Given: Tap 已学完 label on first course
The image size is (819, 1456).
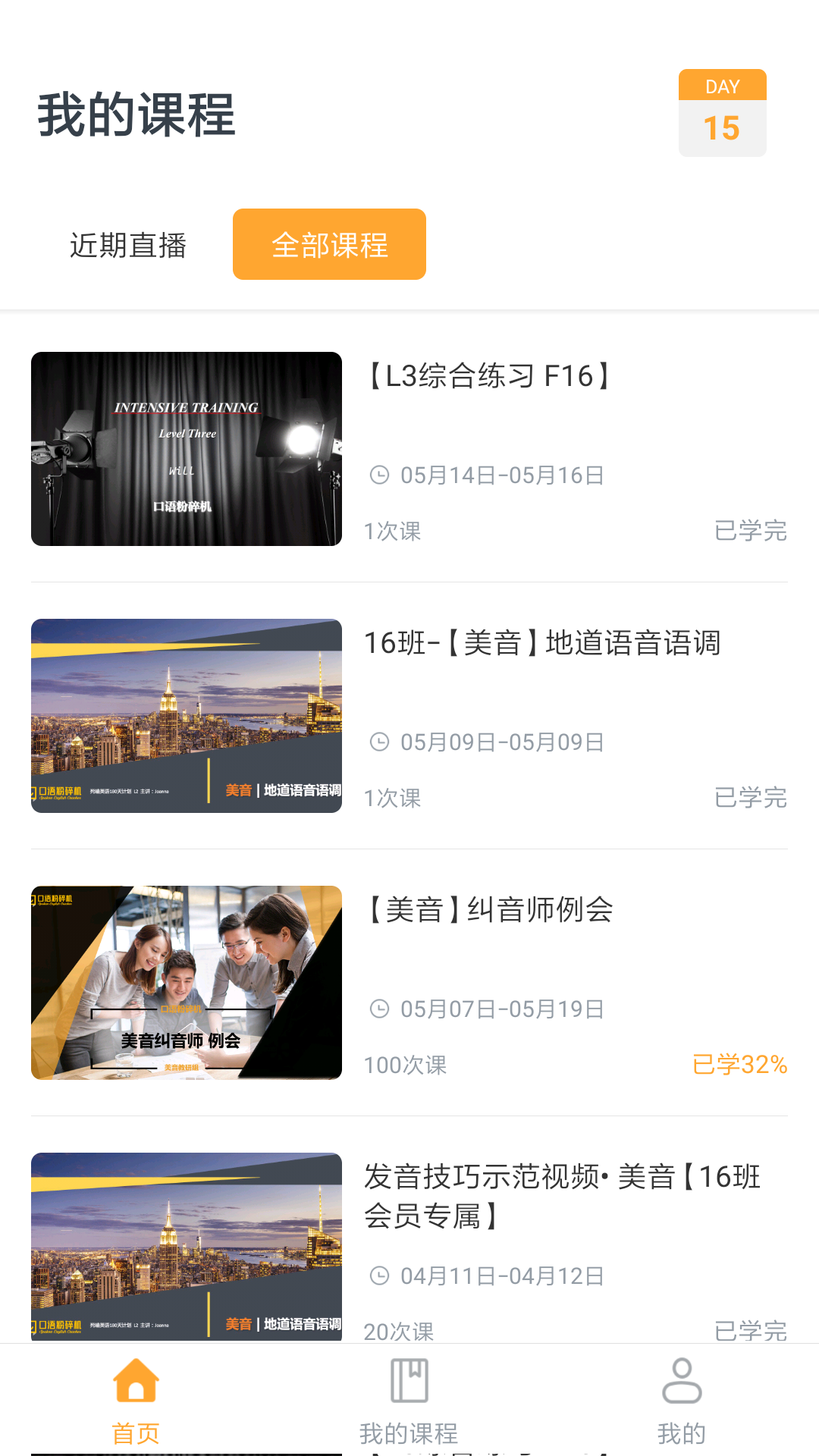Looking at the screenshot, I should coord(751,531).
